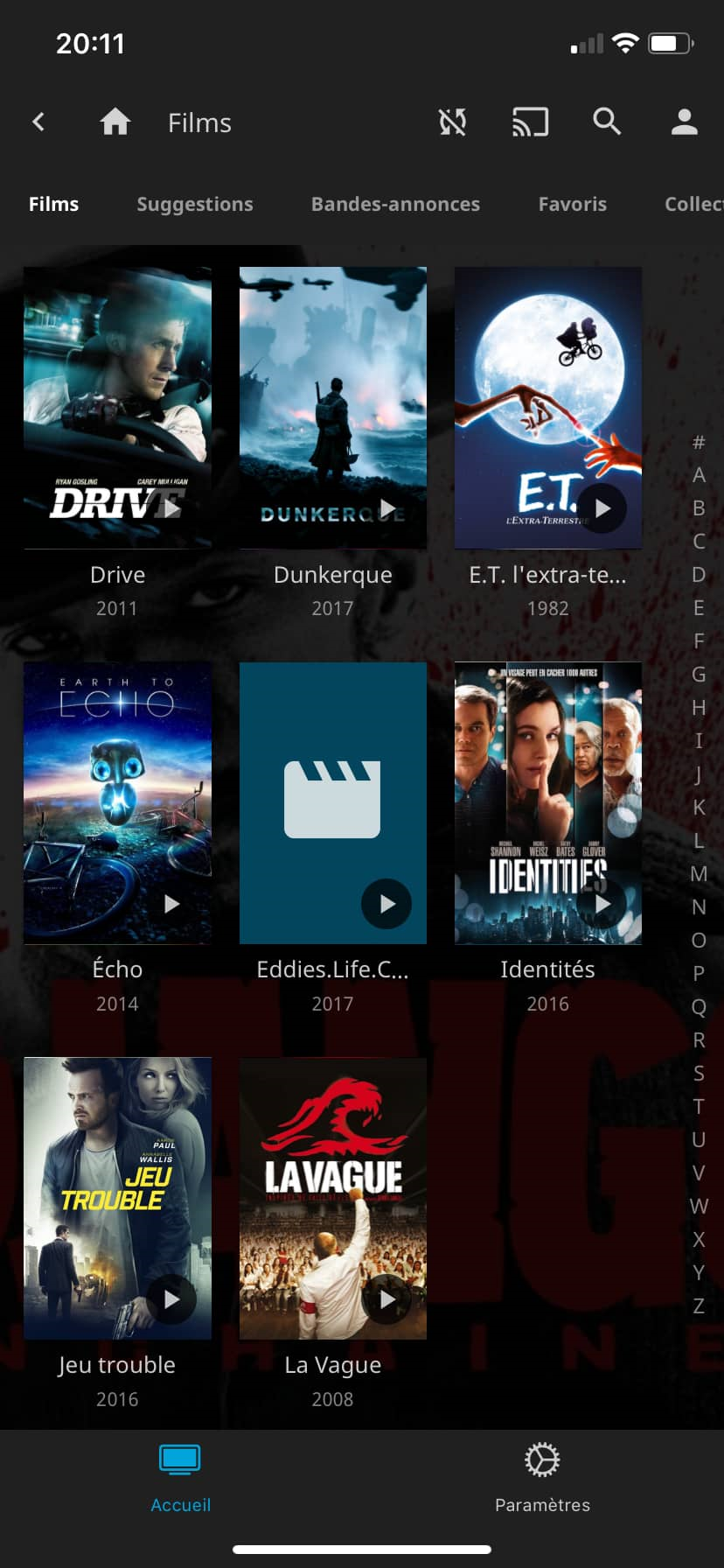The image size is (724, 1568).
Task: Open the home icon in the top bar
Action: (115, 122)
